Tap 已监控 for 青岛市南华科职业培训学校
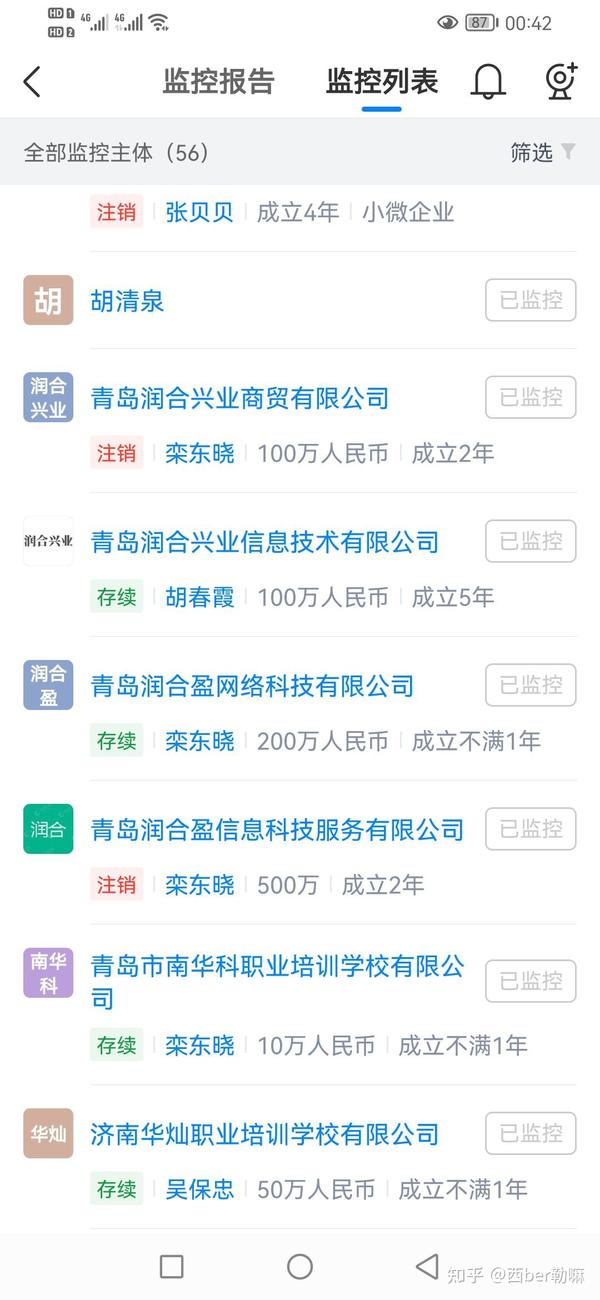Image resolution: width=600 pixels, height=1300 pixels. pyautogui.click(x=531, y=981)
